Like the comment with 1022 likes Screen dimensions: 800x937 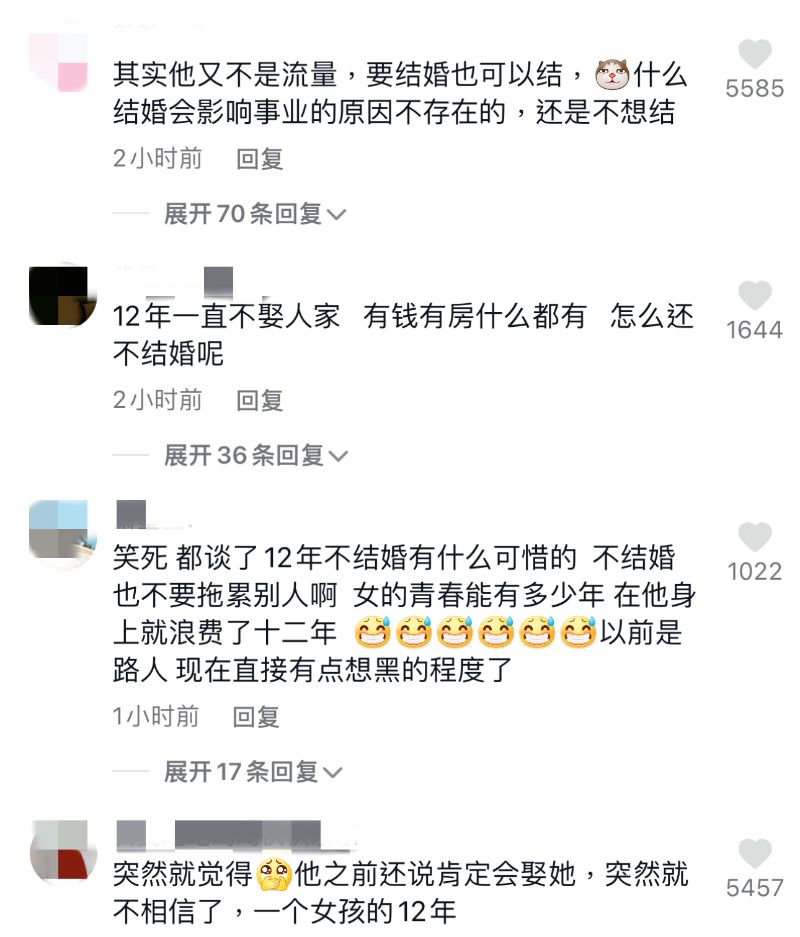[755, 538]
